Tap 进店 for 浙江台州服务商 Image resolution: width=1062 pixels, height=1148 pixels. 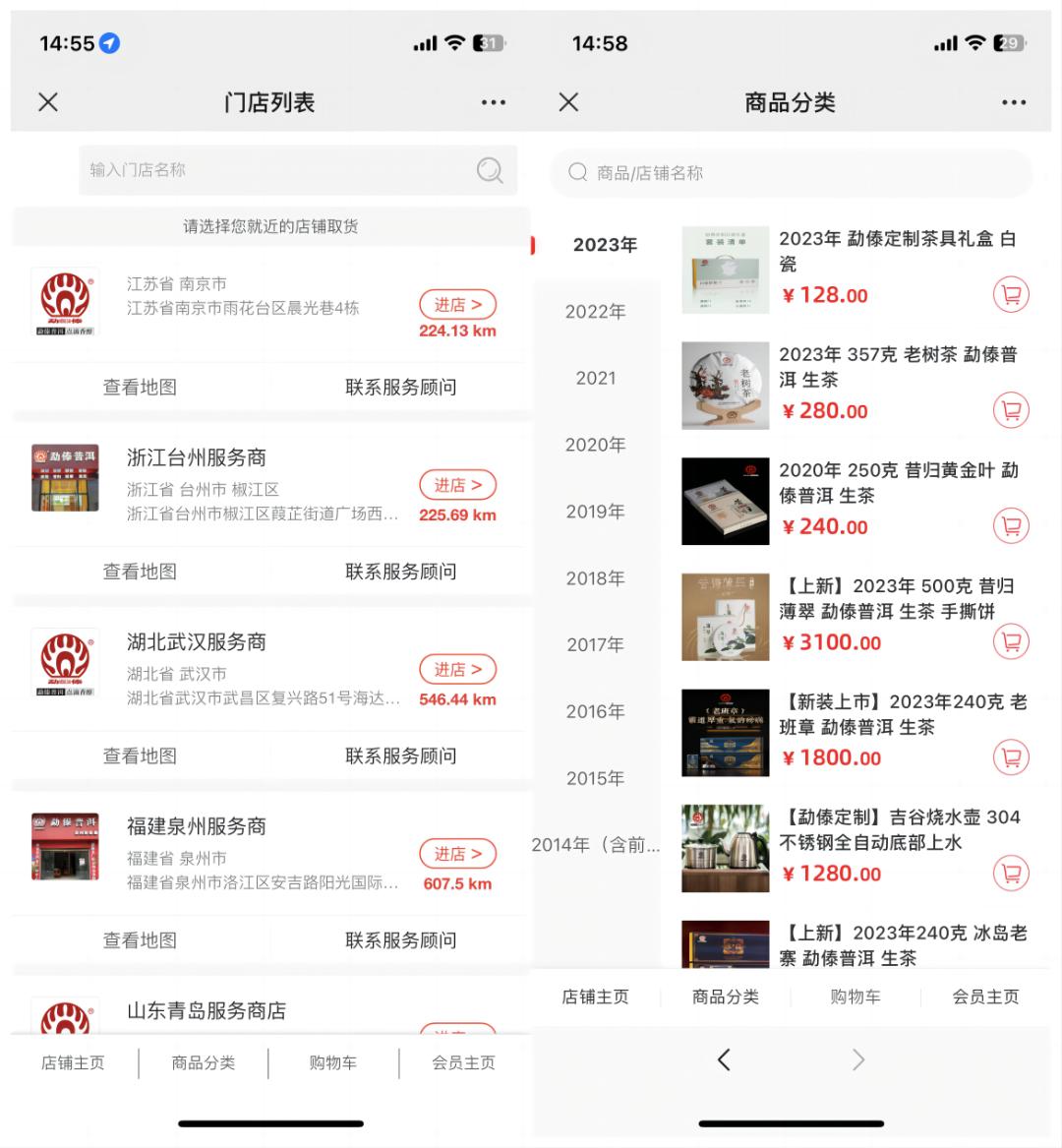coord(457,484)
